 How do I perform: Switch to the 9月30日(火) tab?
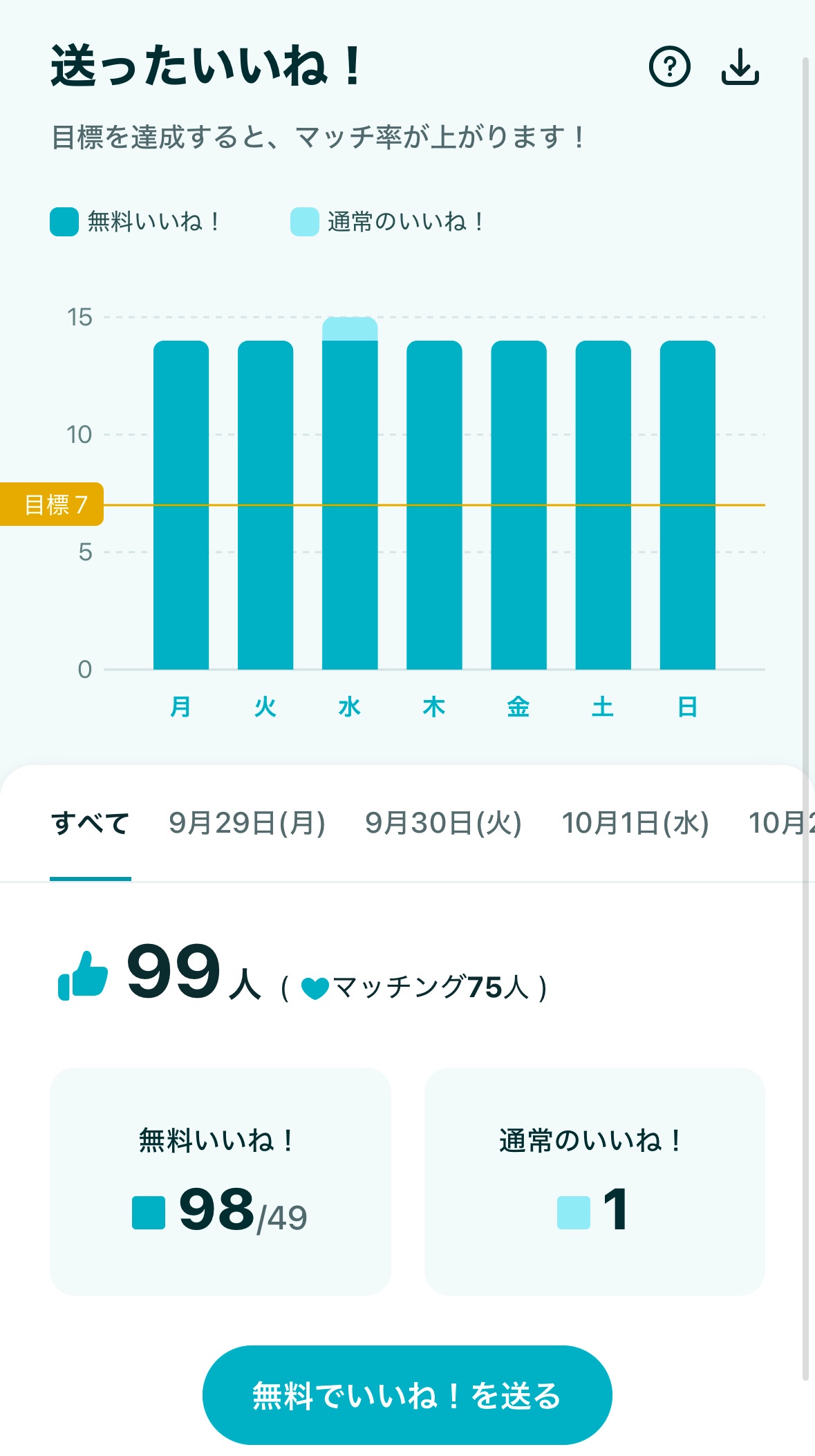pos(444,823)
